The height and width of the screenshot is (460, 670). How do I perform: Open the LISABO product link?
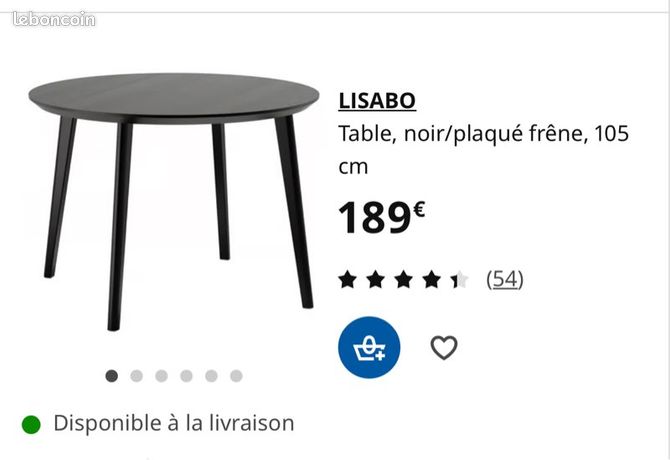tap(377, 101)
